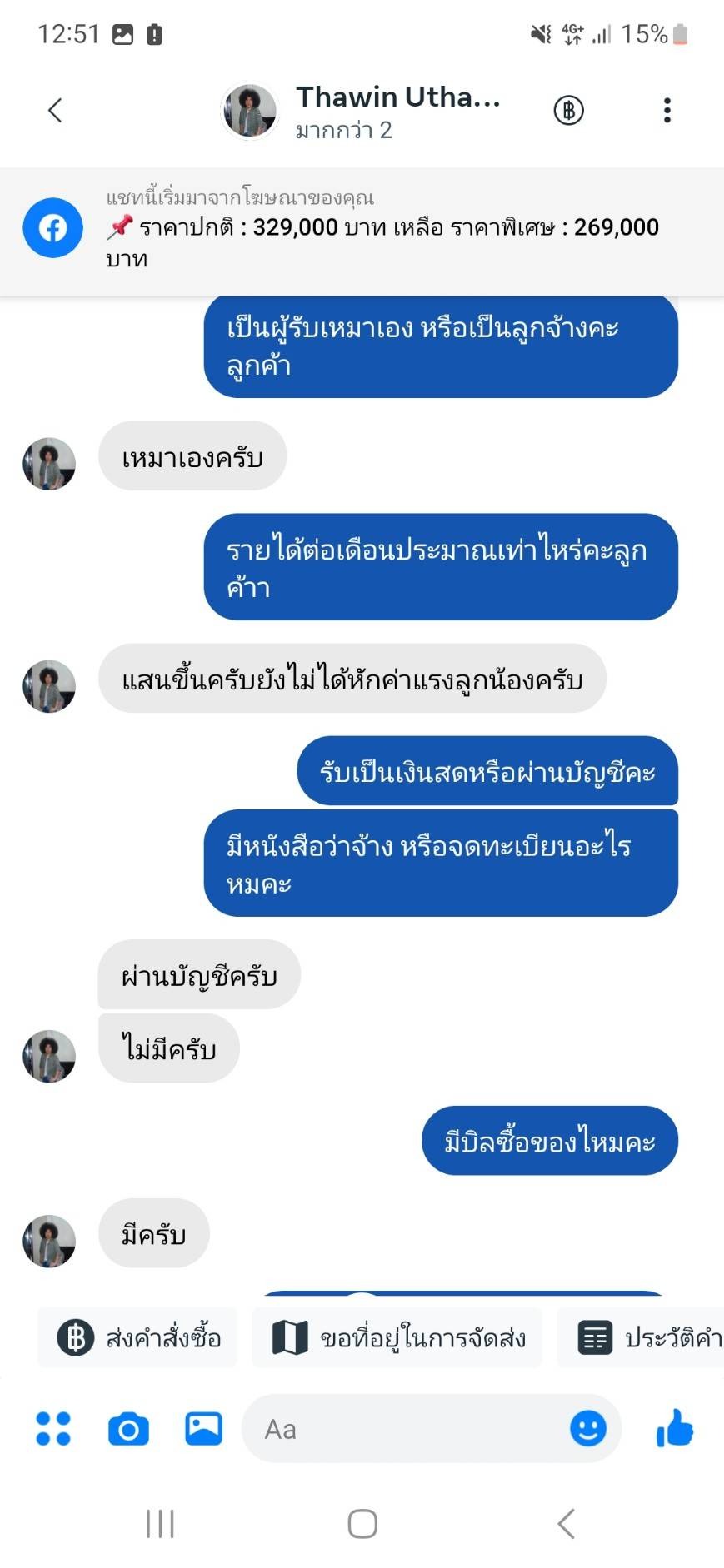Open the three-dot overflow menu

point(667,110)
